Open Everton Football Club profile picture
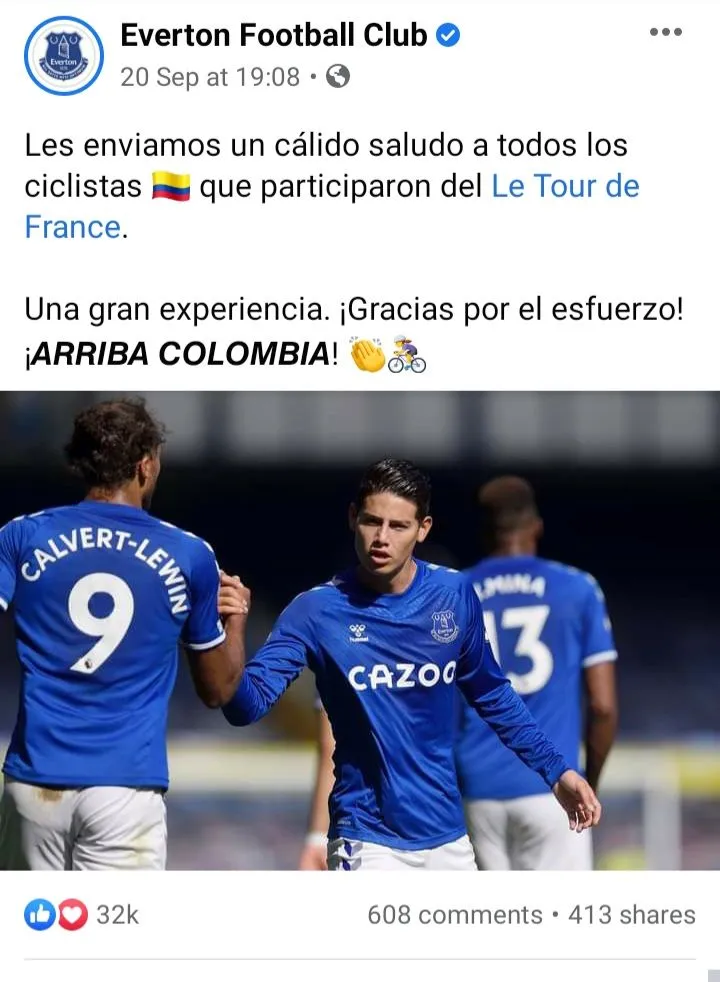This screenshot has height=982, width=720. tap(63, 55)
